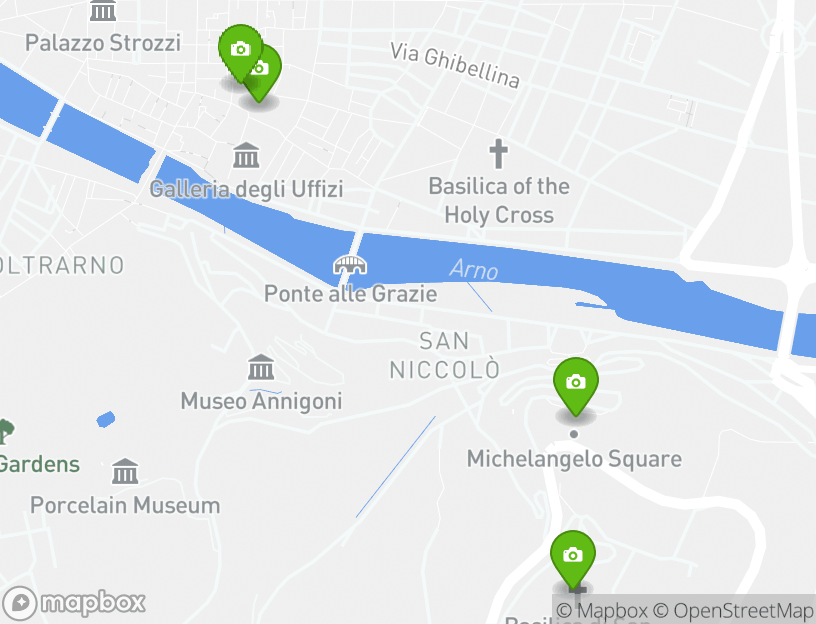Screen dimensions: 816x624
Task: Open the © Mapbox attribution link
Action: (602, 610)
